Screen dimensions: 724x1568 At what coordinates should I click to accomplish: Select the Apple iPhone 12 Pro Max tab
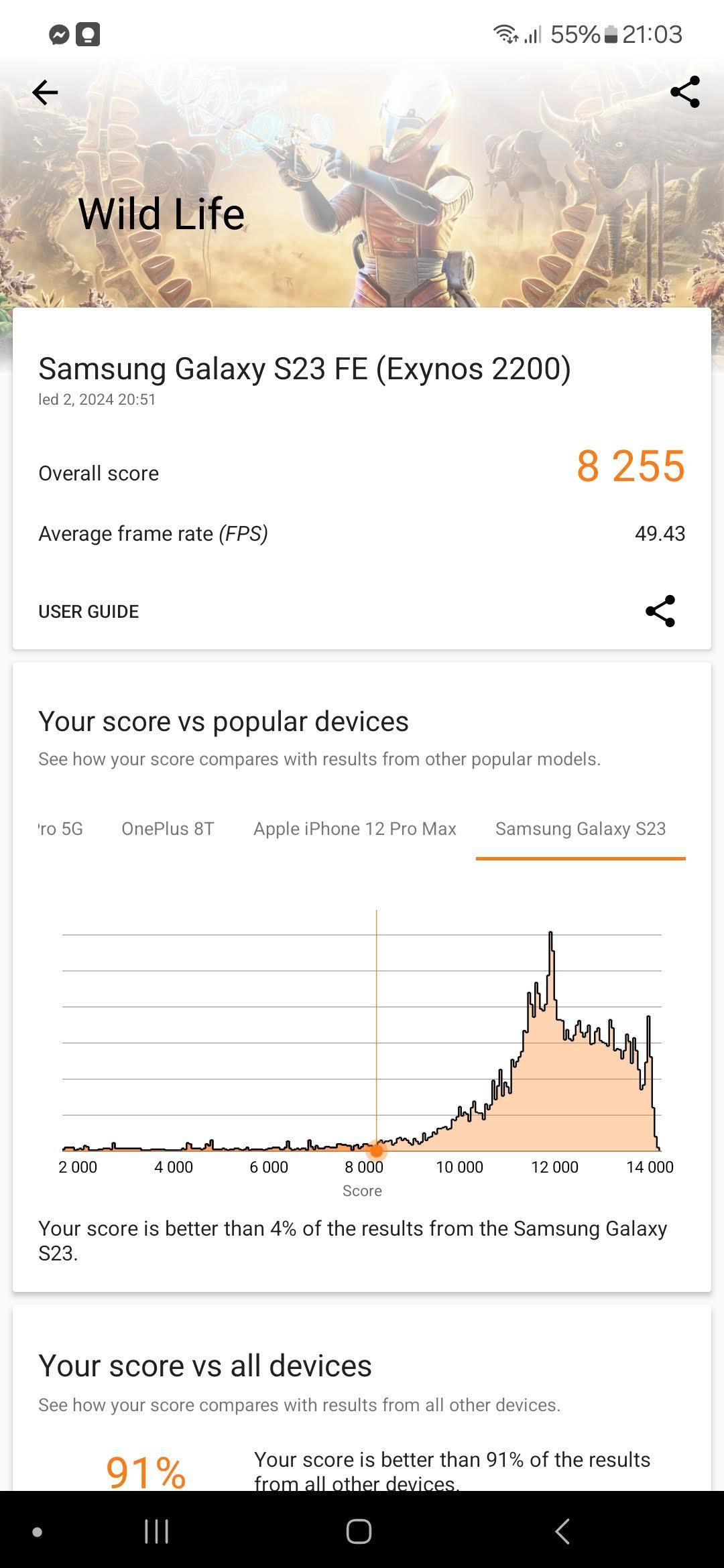[x=355, y=829]
